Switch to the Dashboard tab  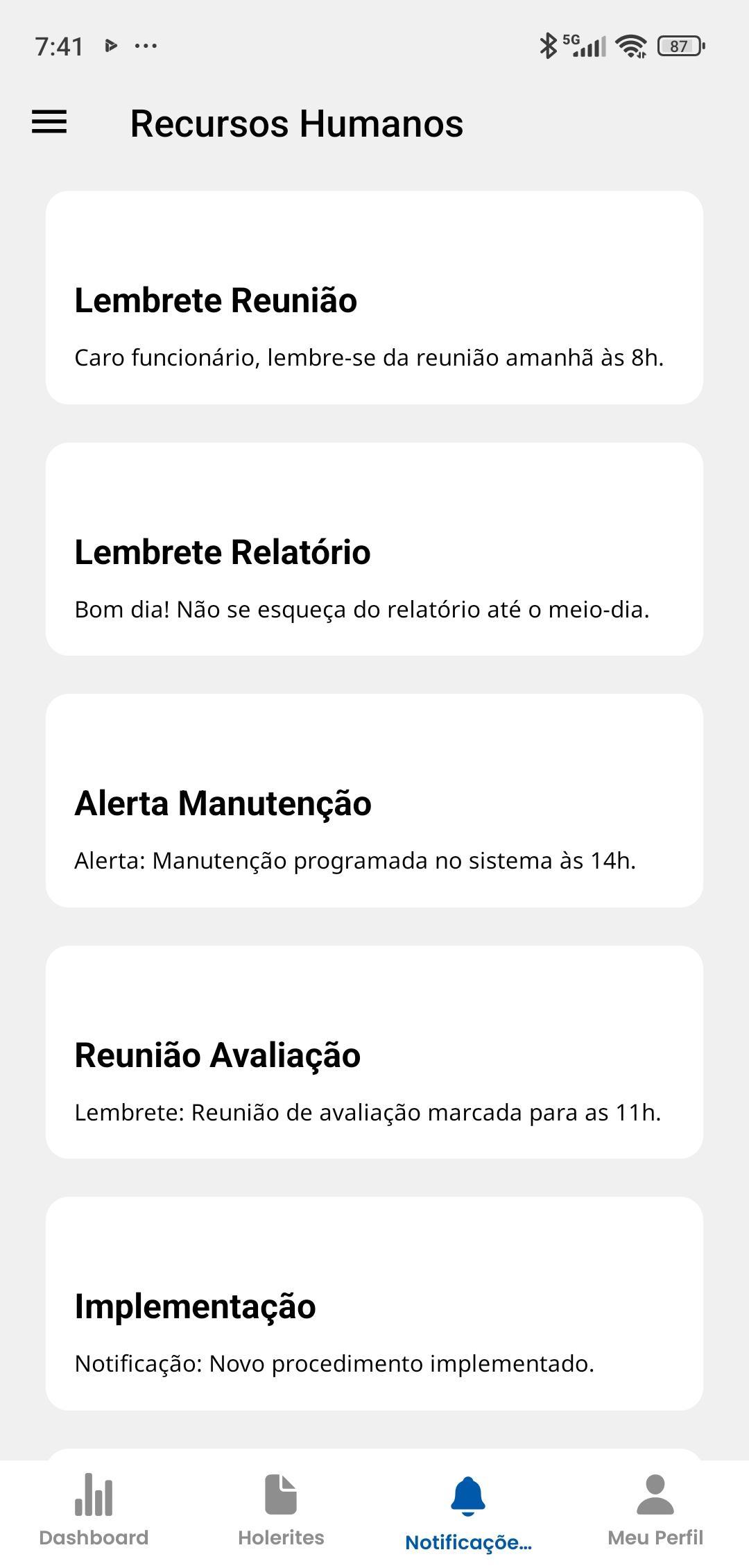point(94,1512)
